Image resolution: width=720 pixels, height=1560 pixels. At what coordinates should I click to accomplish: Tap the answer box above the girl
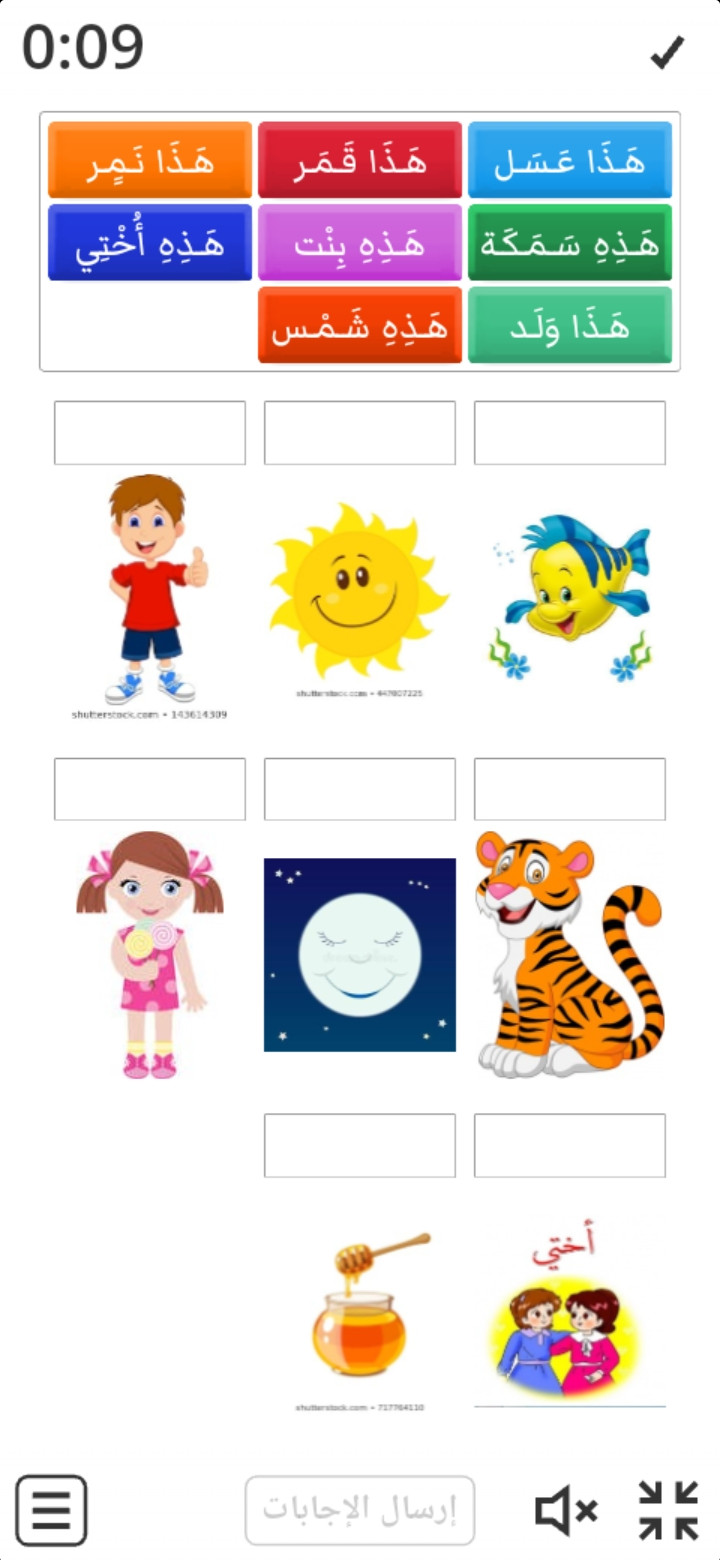click(x=150, y=789)
